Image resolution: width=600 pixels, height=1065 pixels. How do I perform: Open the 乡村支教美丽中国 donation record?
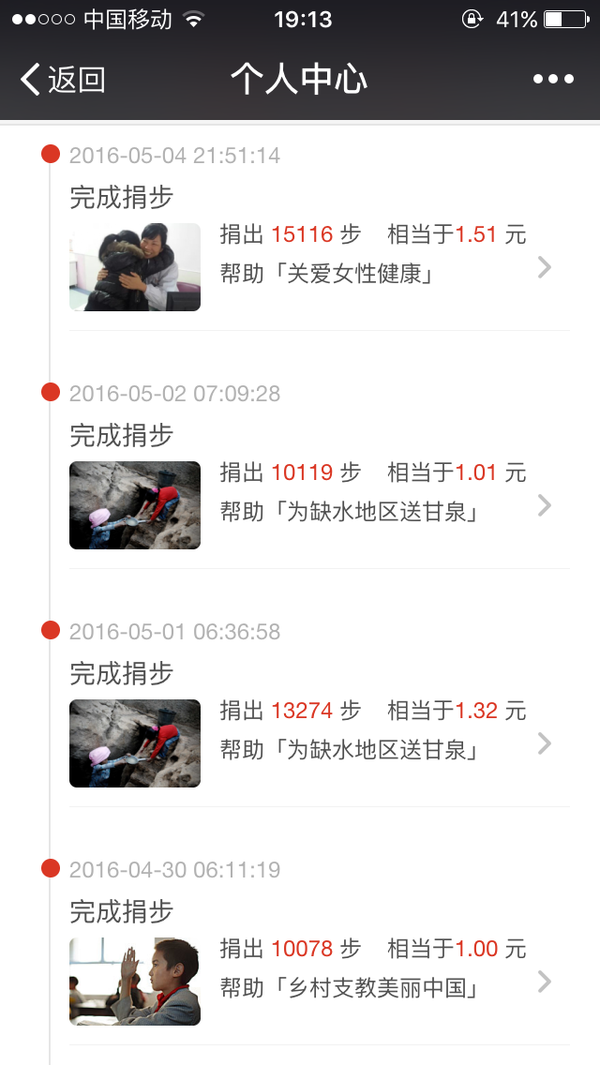click(319, 981)
